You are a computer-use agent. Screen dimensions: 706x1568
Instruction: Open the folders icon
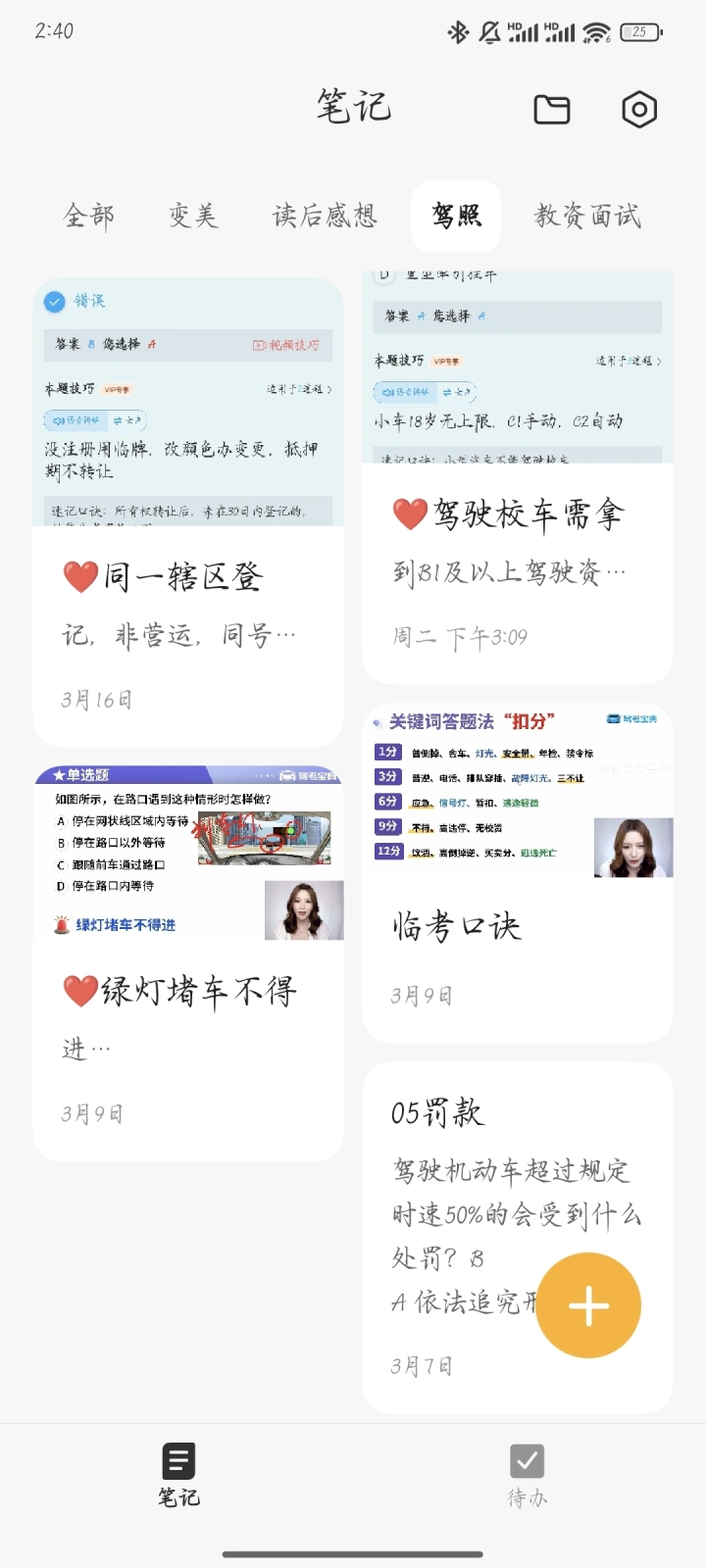click(x=551, y=109)
